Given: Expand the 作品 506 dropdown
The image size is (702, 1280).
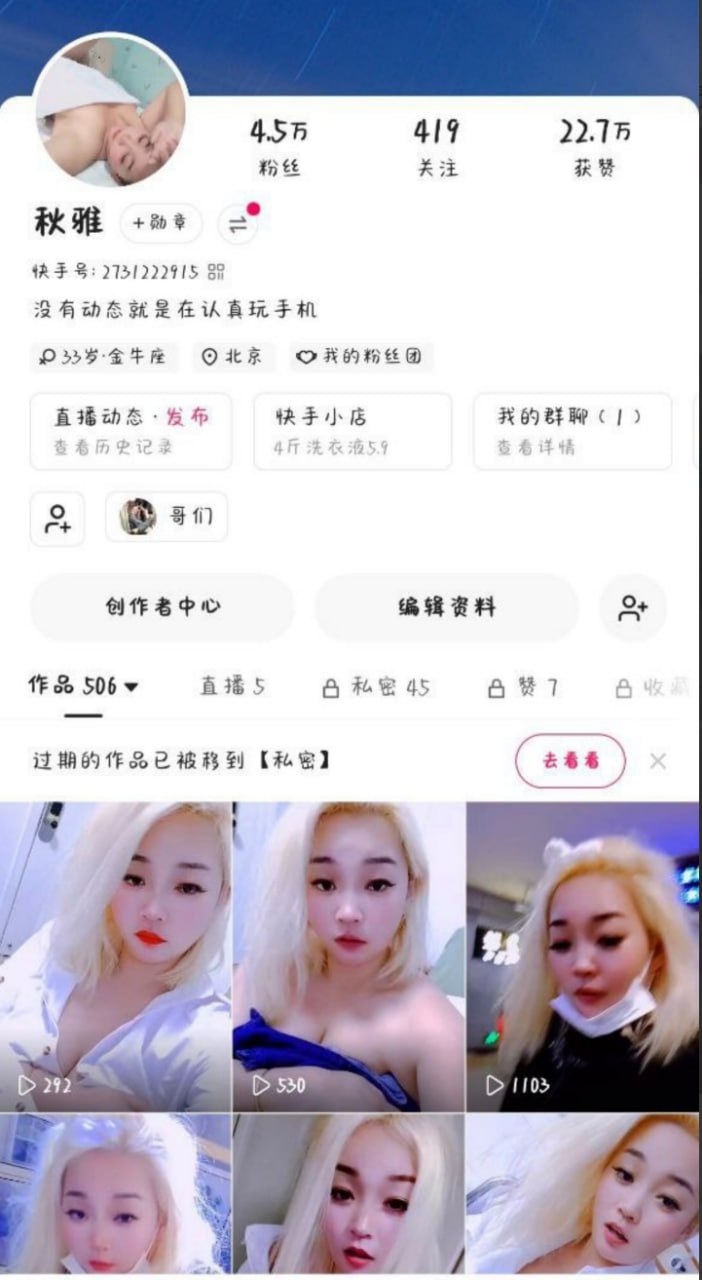Looking at the screenshot, I should tap(84, 686).
